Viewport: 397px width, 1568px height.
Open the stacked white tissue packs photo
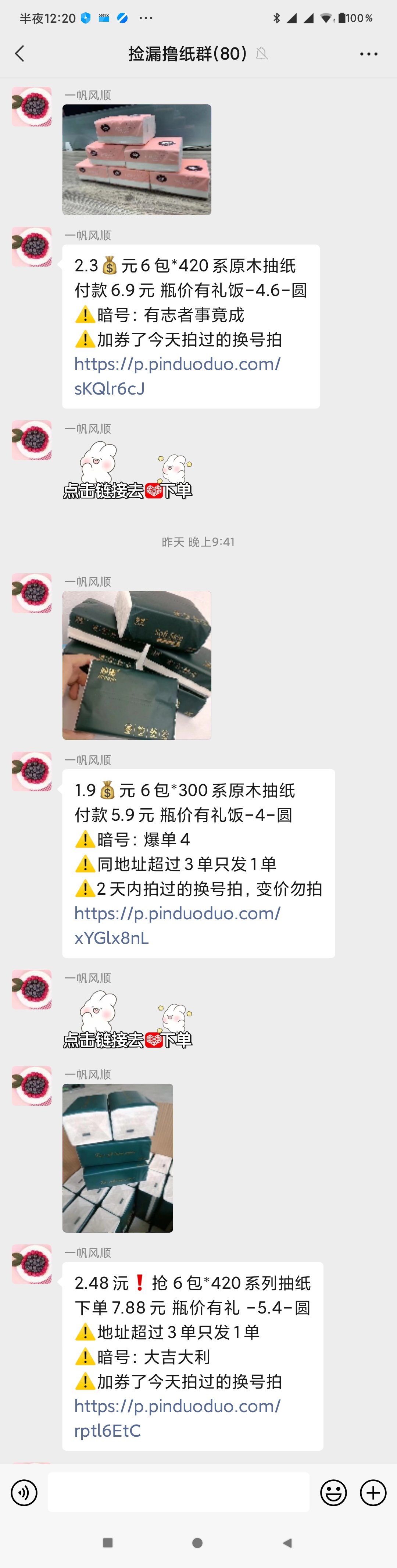tap(118, 1157)
